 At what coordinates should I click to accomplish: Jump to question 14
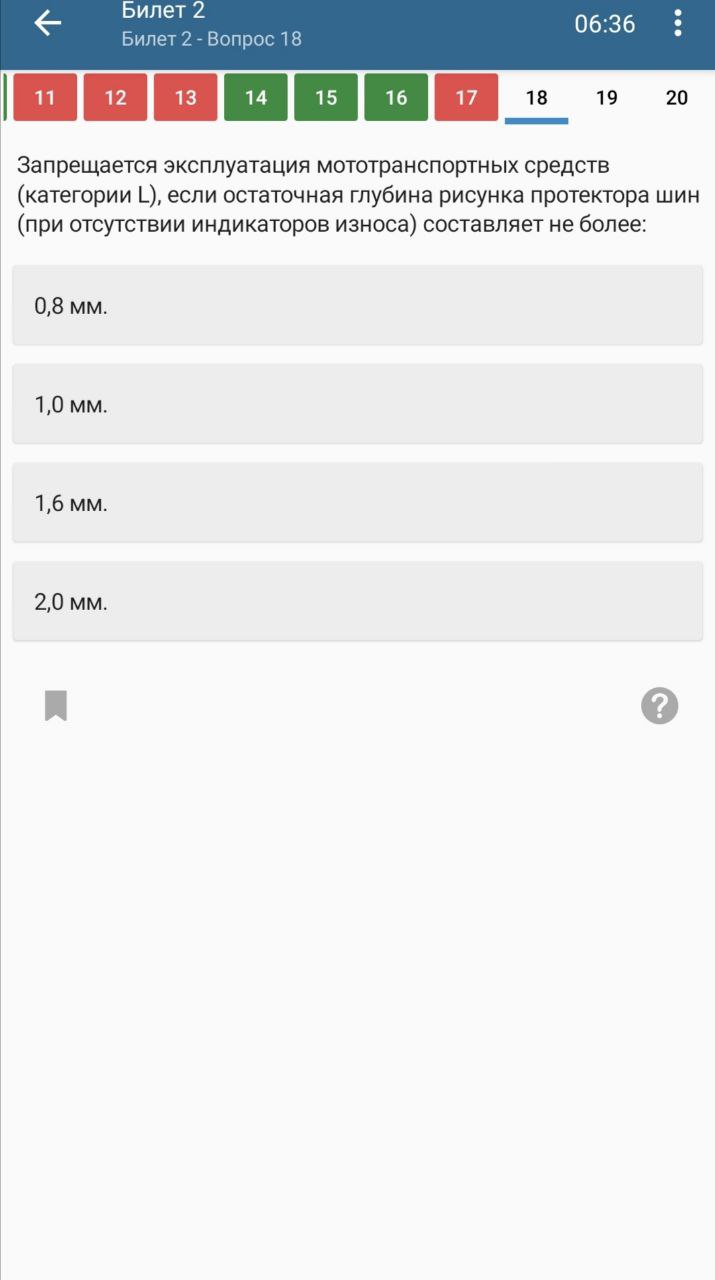pyautogui.click(x=256, y=97)
